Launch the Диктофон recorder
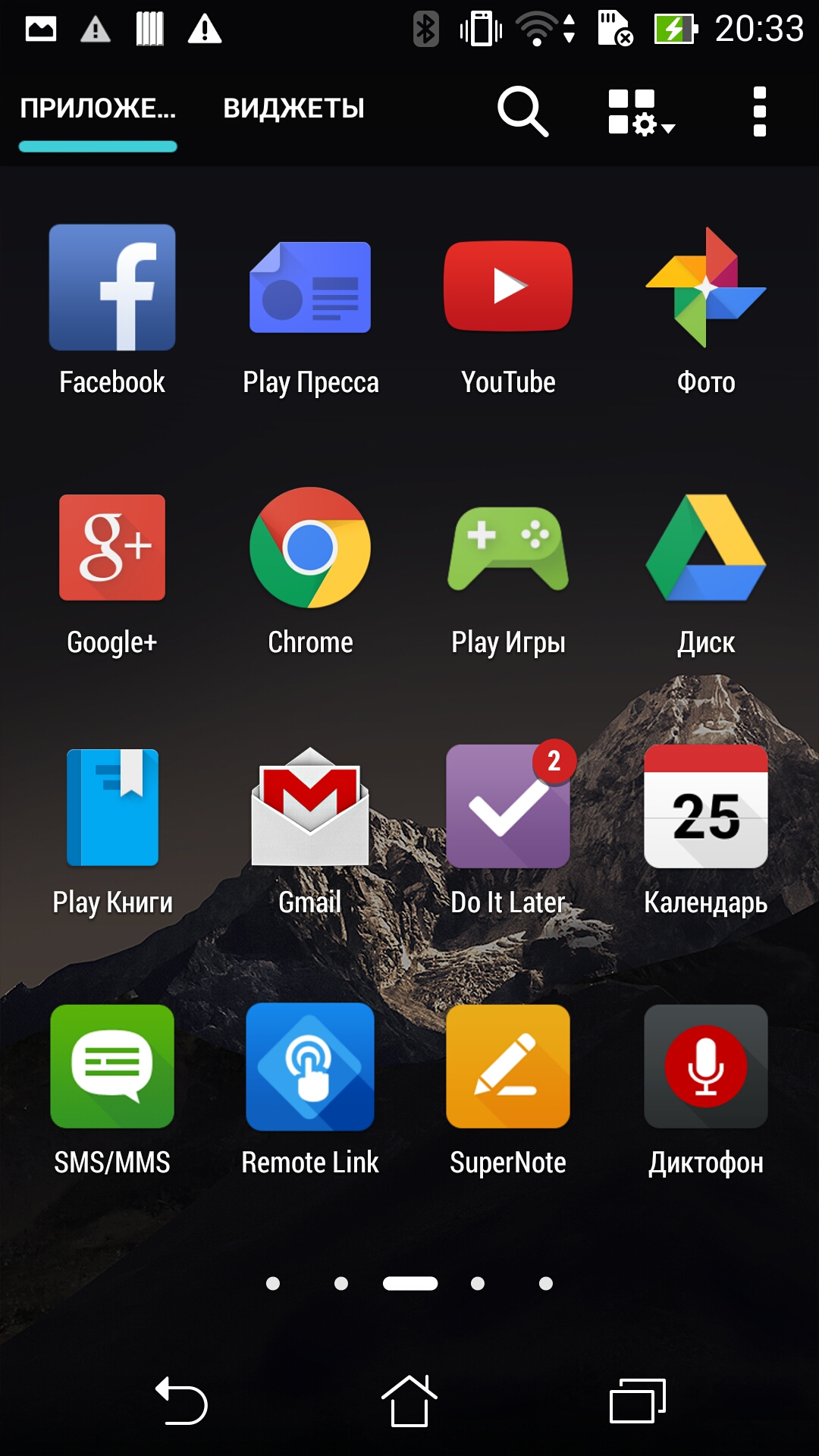Viewport: 819px width, 1456px height. click(706, 1066)
